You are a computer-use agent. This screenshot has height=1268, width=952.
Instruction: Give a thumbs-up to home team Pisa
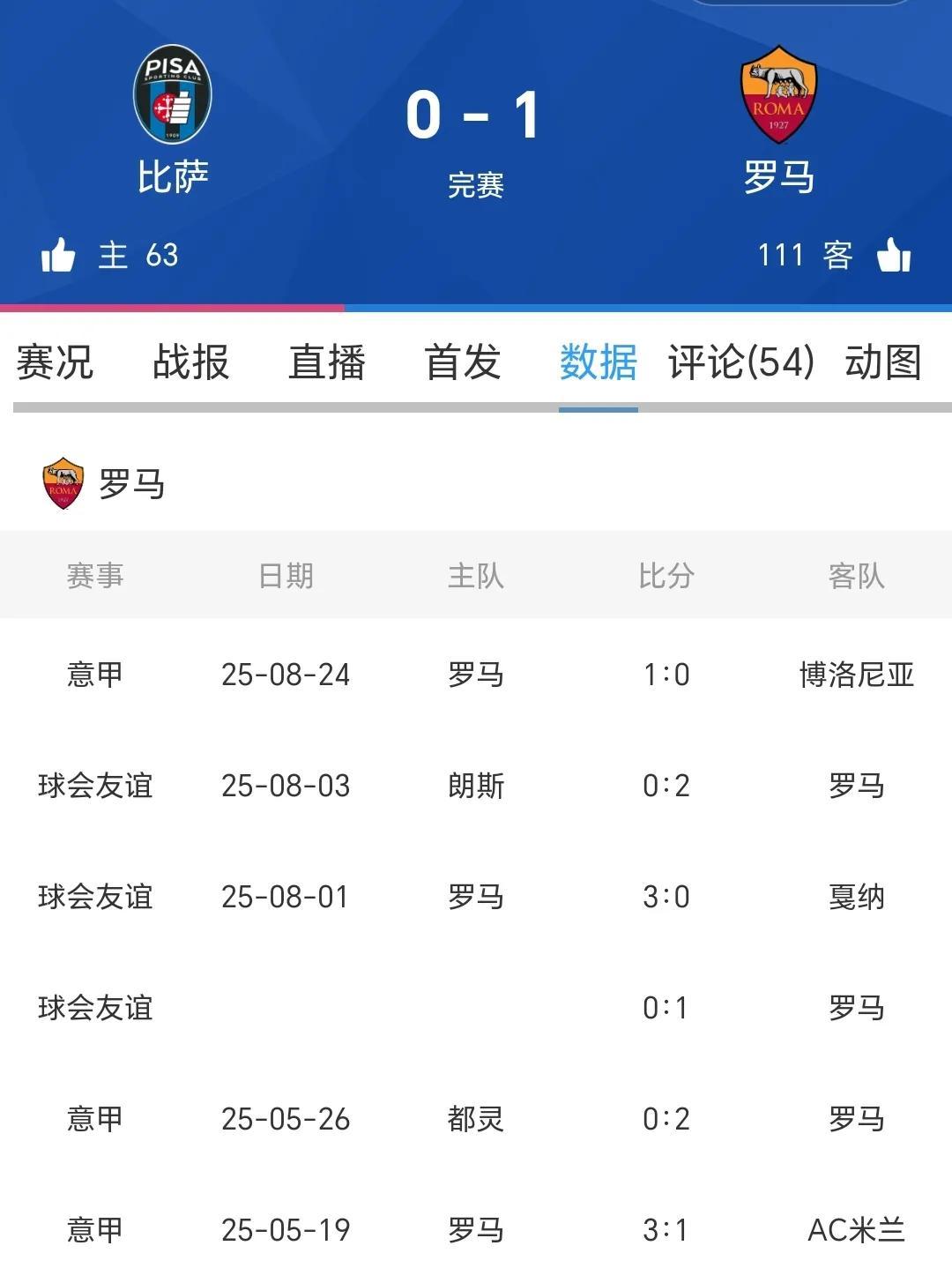pos(58,256)
